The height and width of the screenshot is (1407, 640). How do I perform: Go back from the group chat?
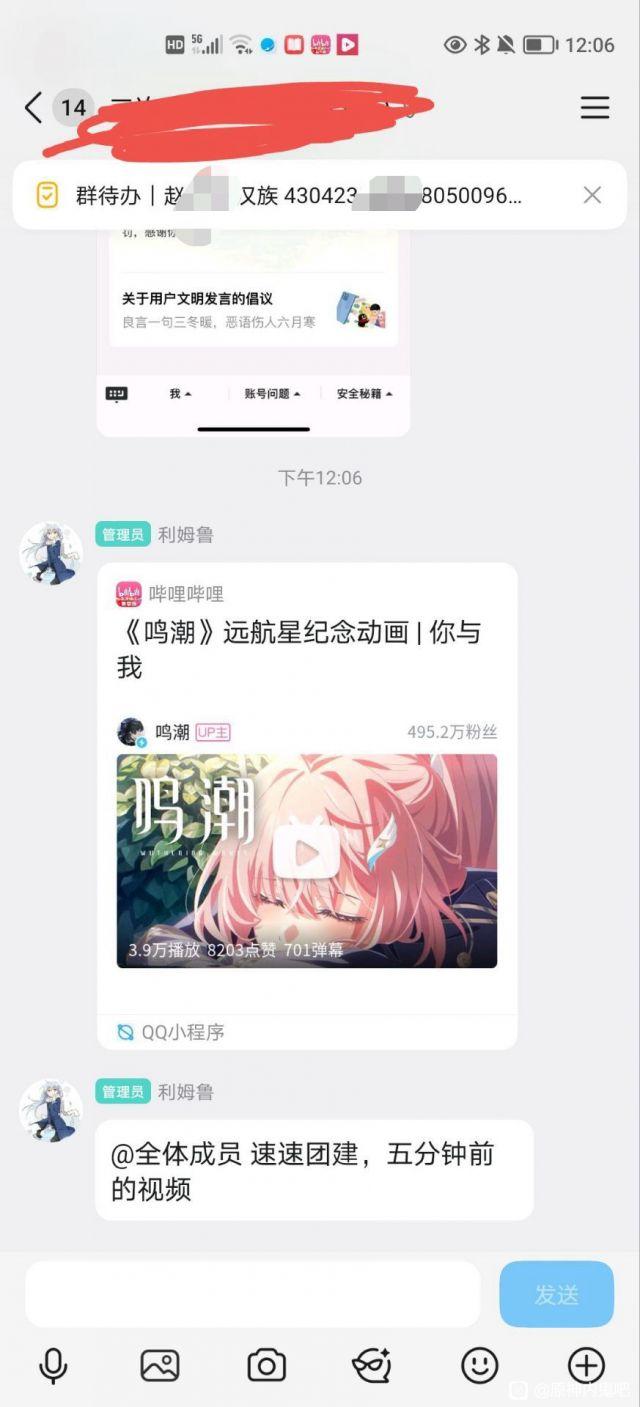pyautogui.click(x=33, y=107)
